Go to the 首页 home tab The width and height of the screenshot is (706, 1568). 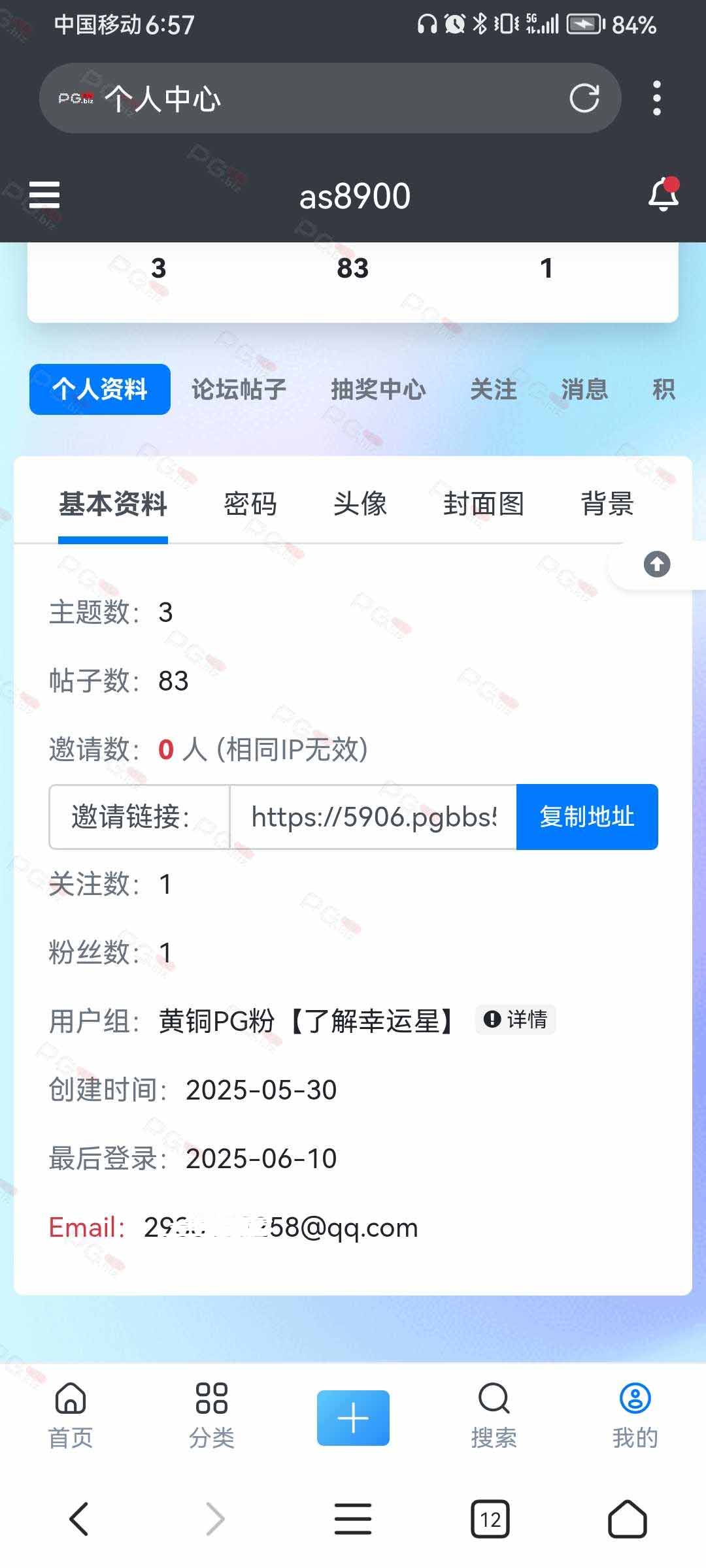pyautogui.click(x=71, y=1415)
